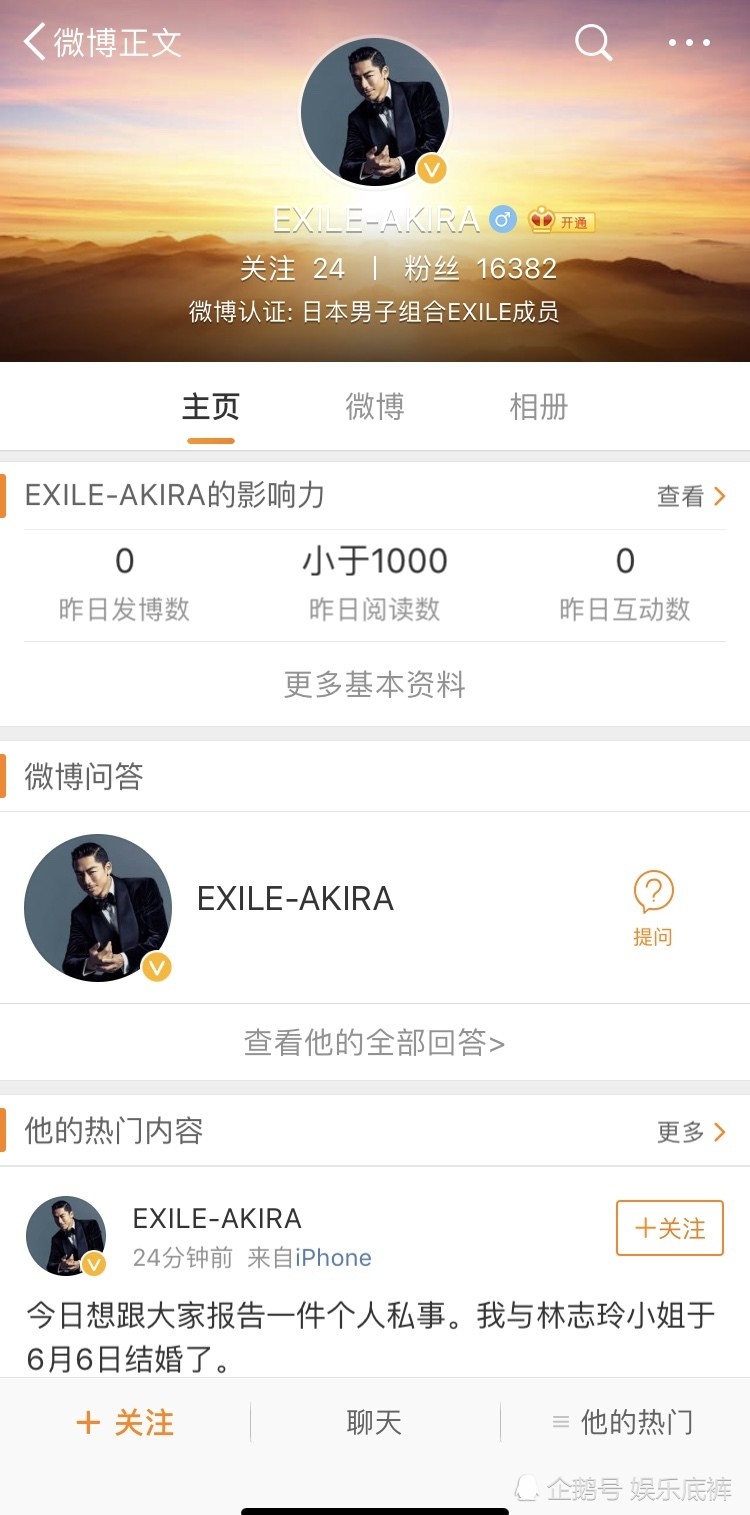Open the 开通 membership badge

(x=562, y=221)
